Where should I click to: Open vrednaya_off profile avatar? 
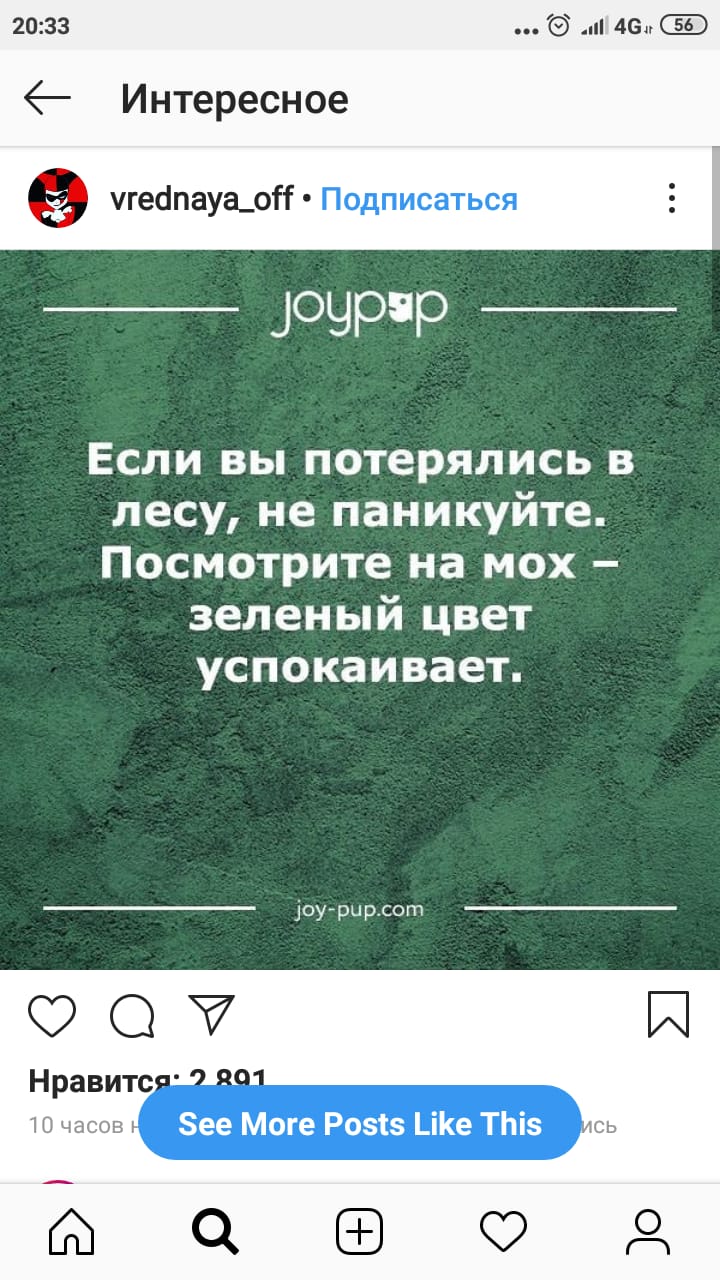57,198
